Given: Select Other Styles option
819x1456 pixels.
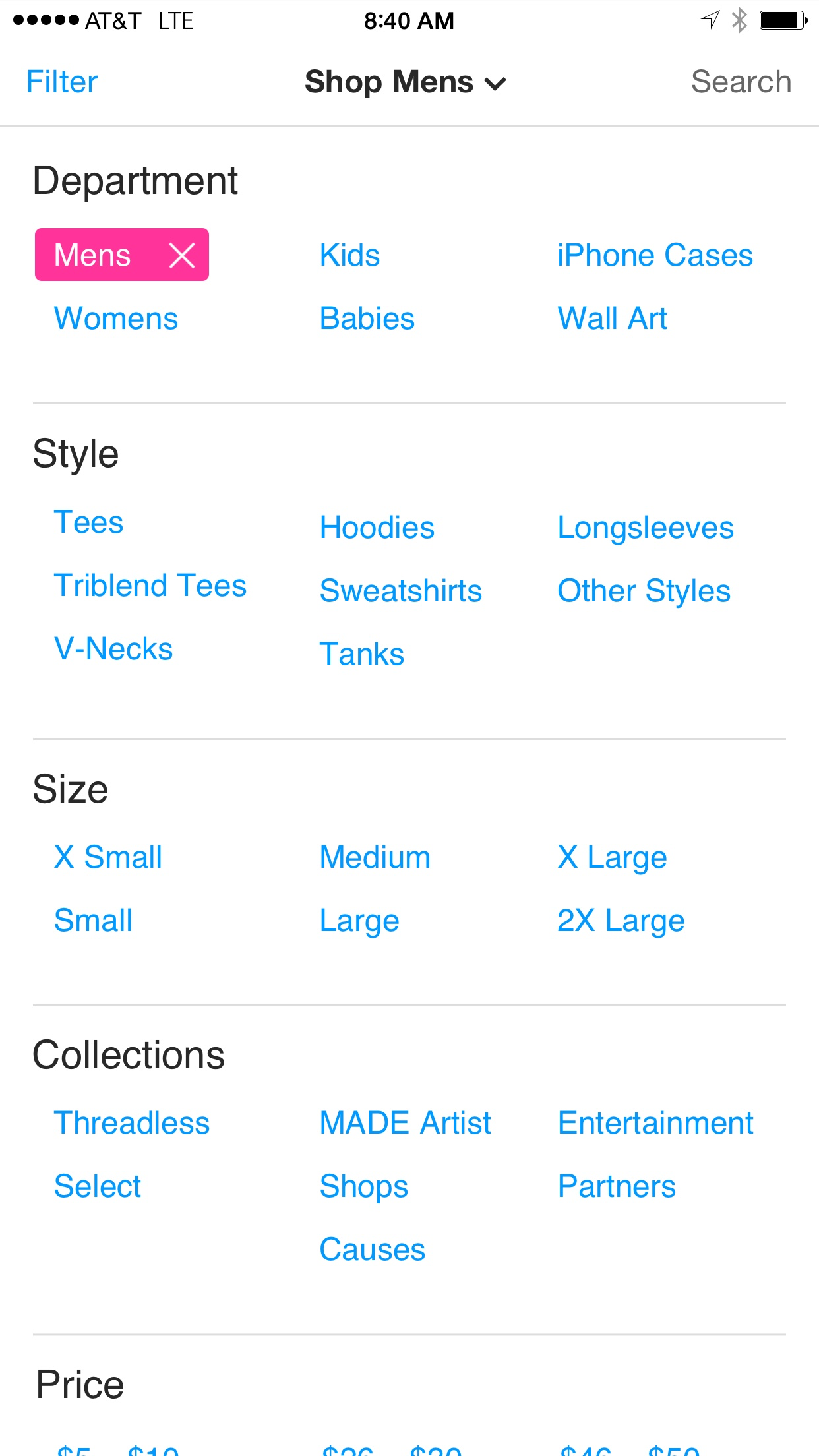Looking at the screenshot, I should [x=644, y=591].
